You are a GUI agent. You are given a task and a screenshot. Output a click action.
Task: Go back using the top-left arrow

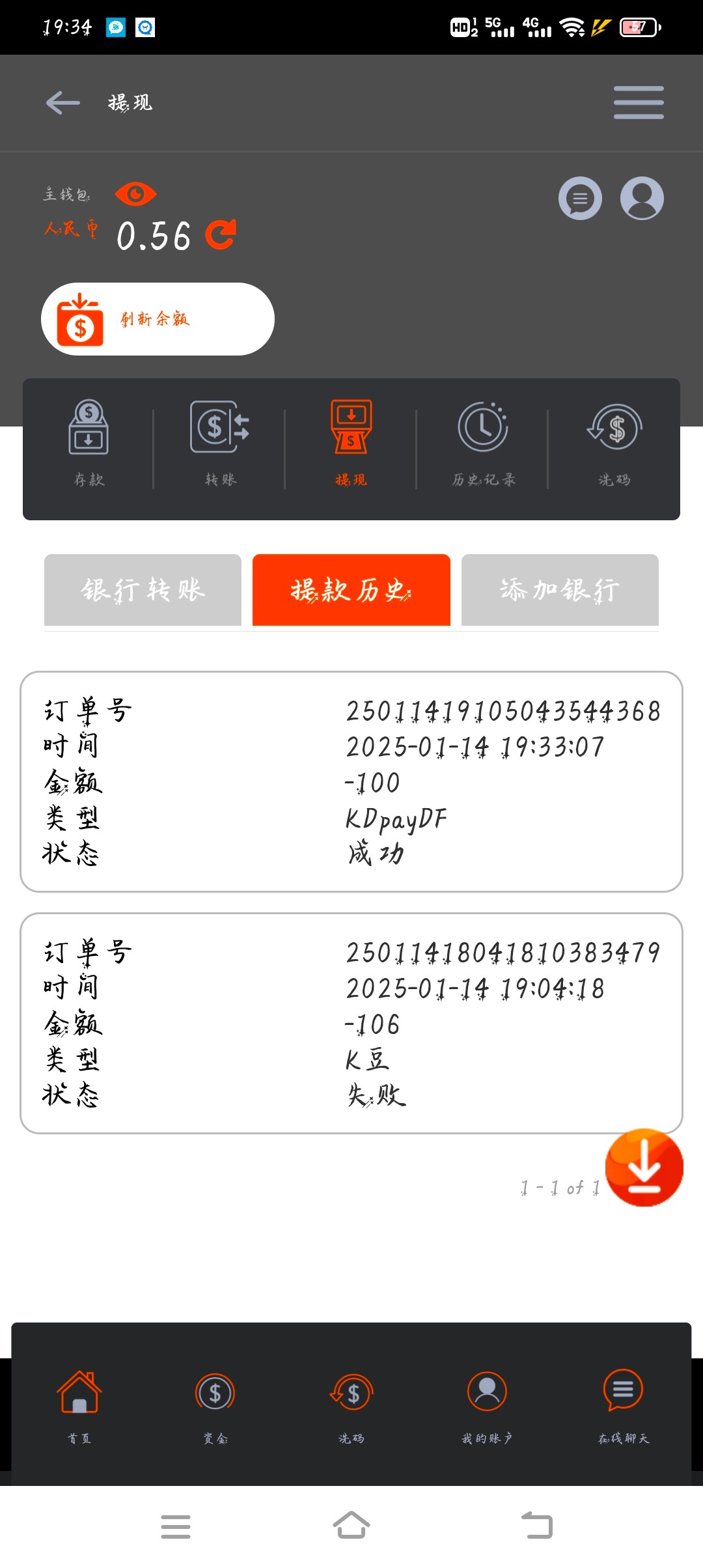pyautogui.click(x=62, y=103)
